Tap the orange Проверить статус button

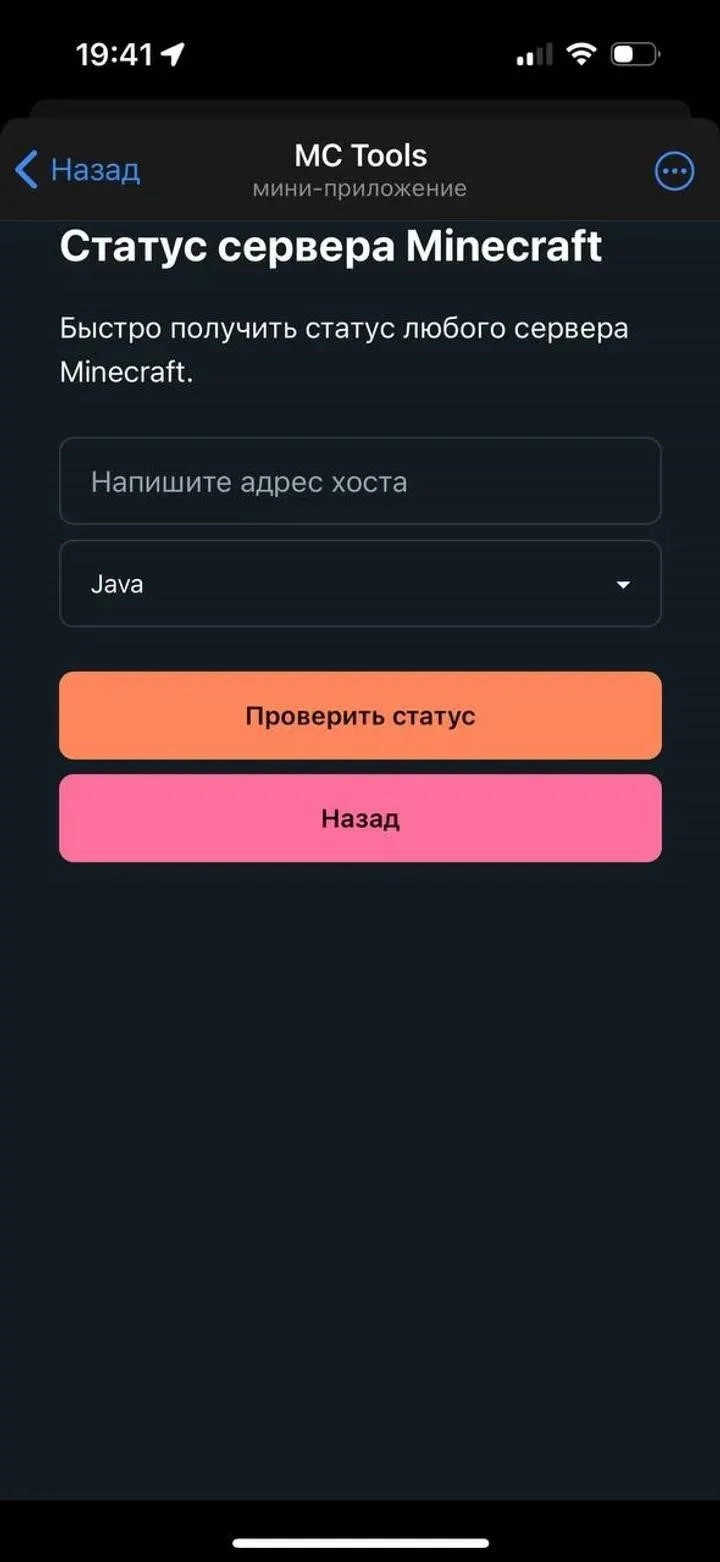tap(360, 716)
